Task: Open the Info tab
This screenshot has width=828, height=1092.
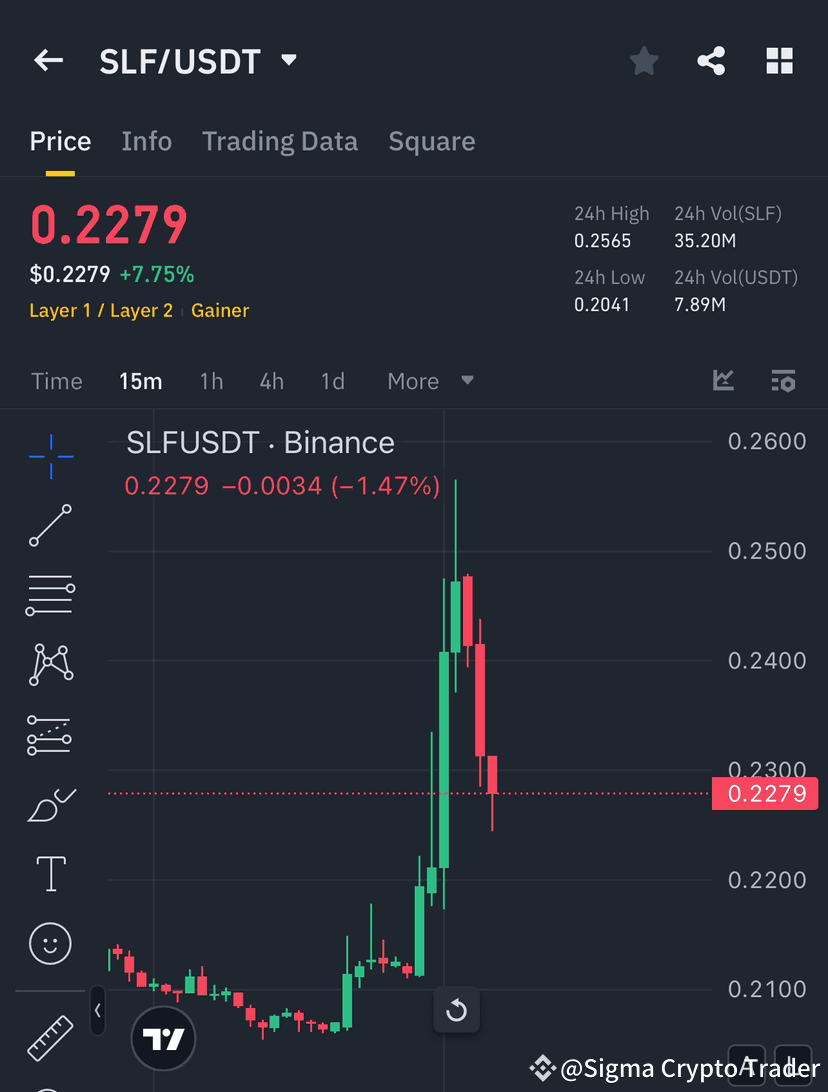Action: pyautogui.click(x=146, y=141)
